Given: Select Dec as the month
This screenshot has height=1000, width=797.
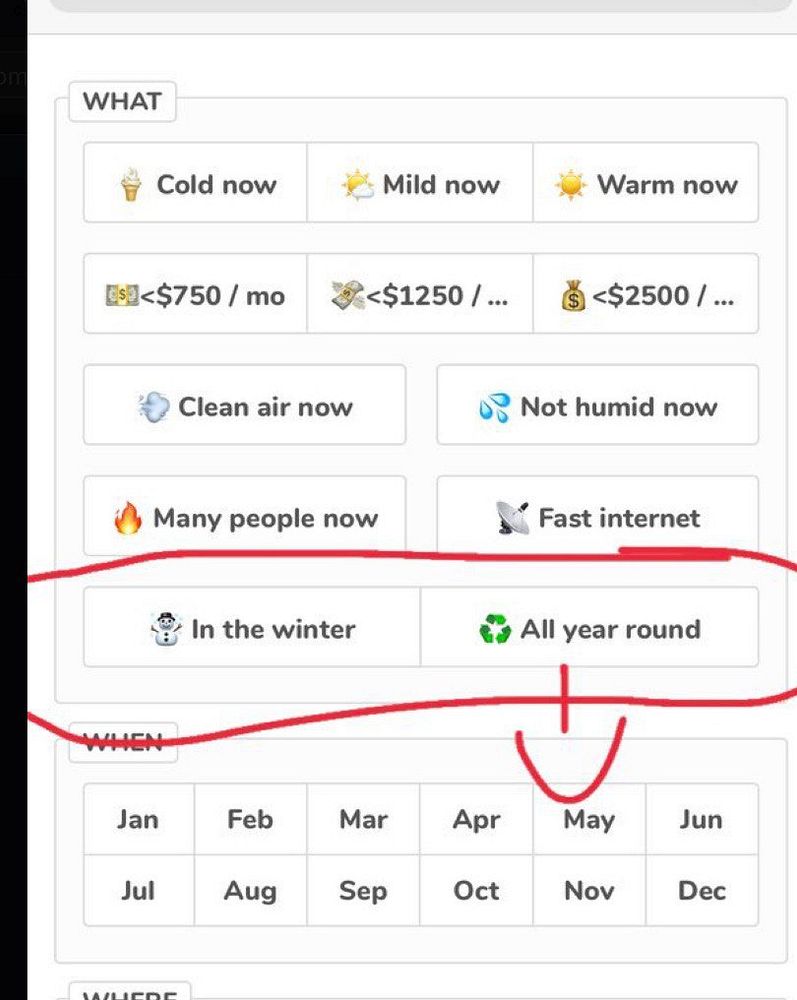Looking at the screenshot, I should [701, 890].
